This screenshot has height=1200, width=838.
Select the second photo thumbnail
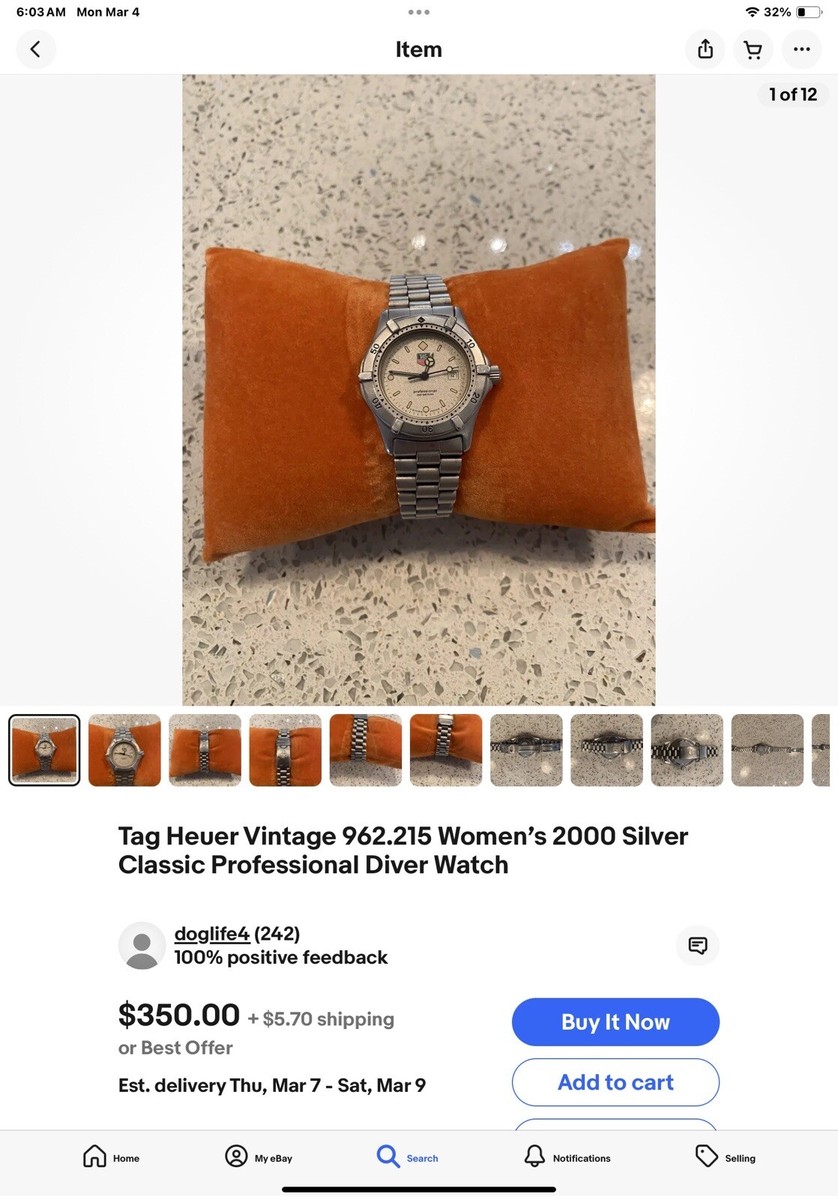coord(125,750)
